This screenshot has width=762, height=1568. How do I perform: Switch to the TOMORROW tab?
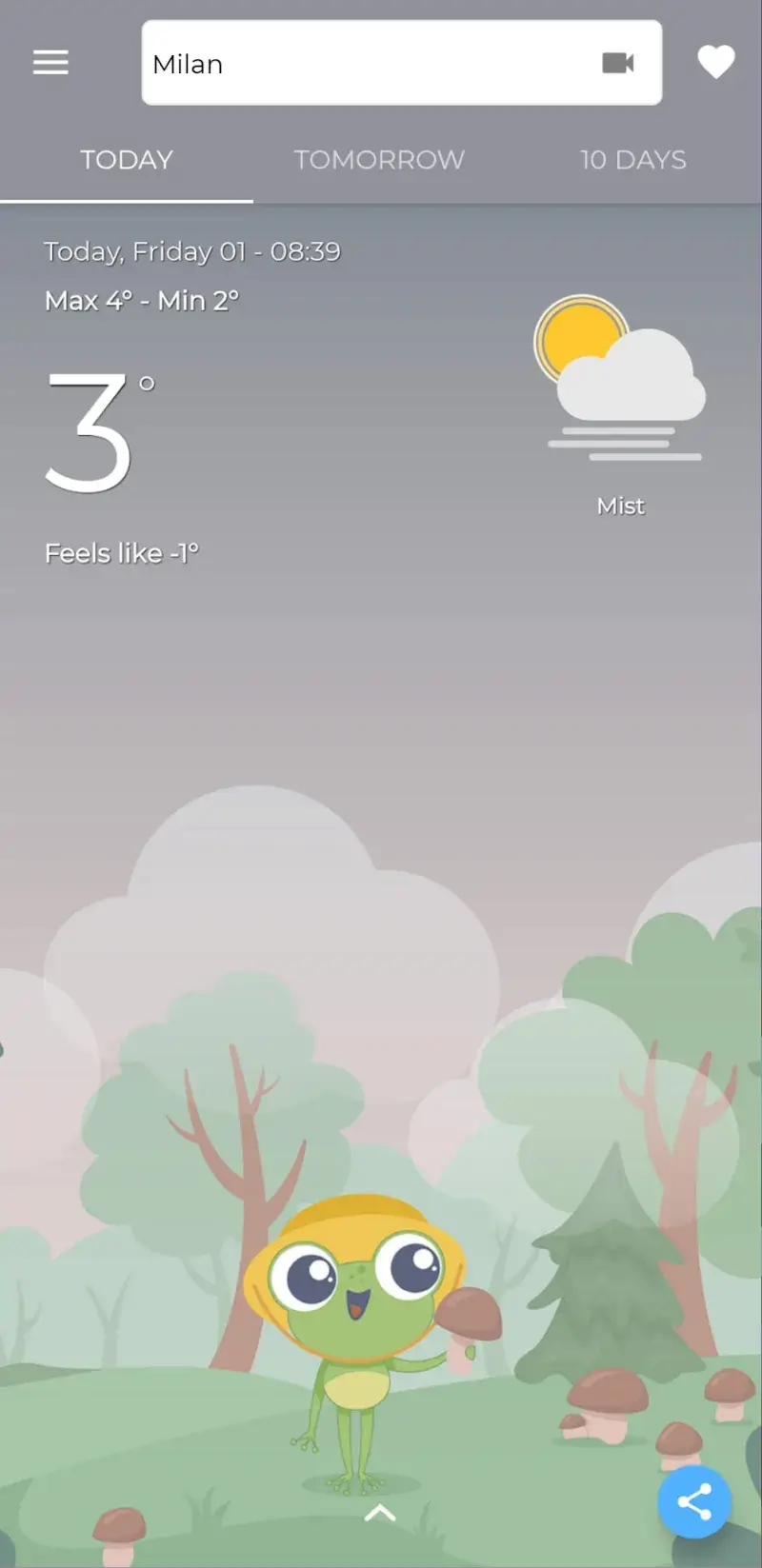(x=378, y=160)
